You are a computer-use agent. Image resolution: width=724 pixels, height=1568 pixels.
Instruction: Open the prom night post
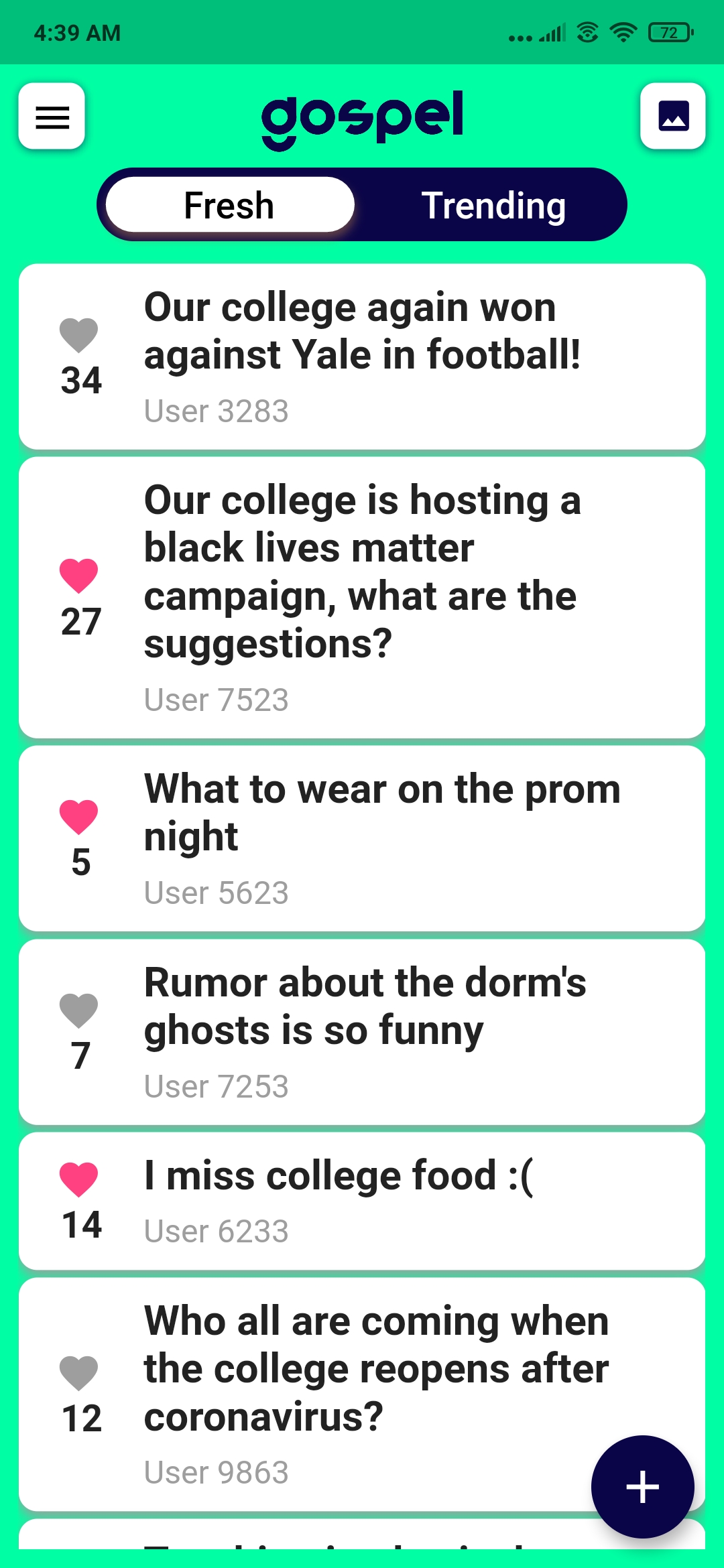coord(362,838)
